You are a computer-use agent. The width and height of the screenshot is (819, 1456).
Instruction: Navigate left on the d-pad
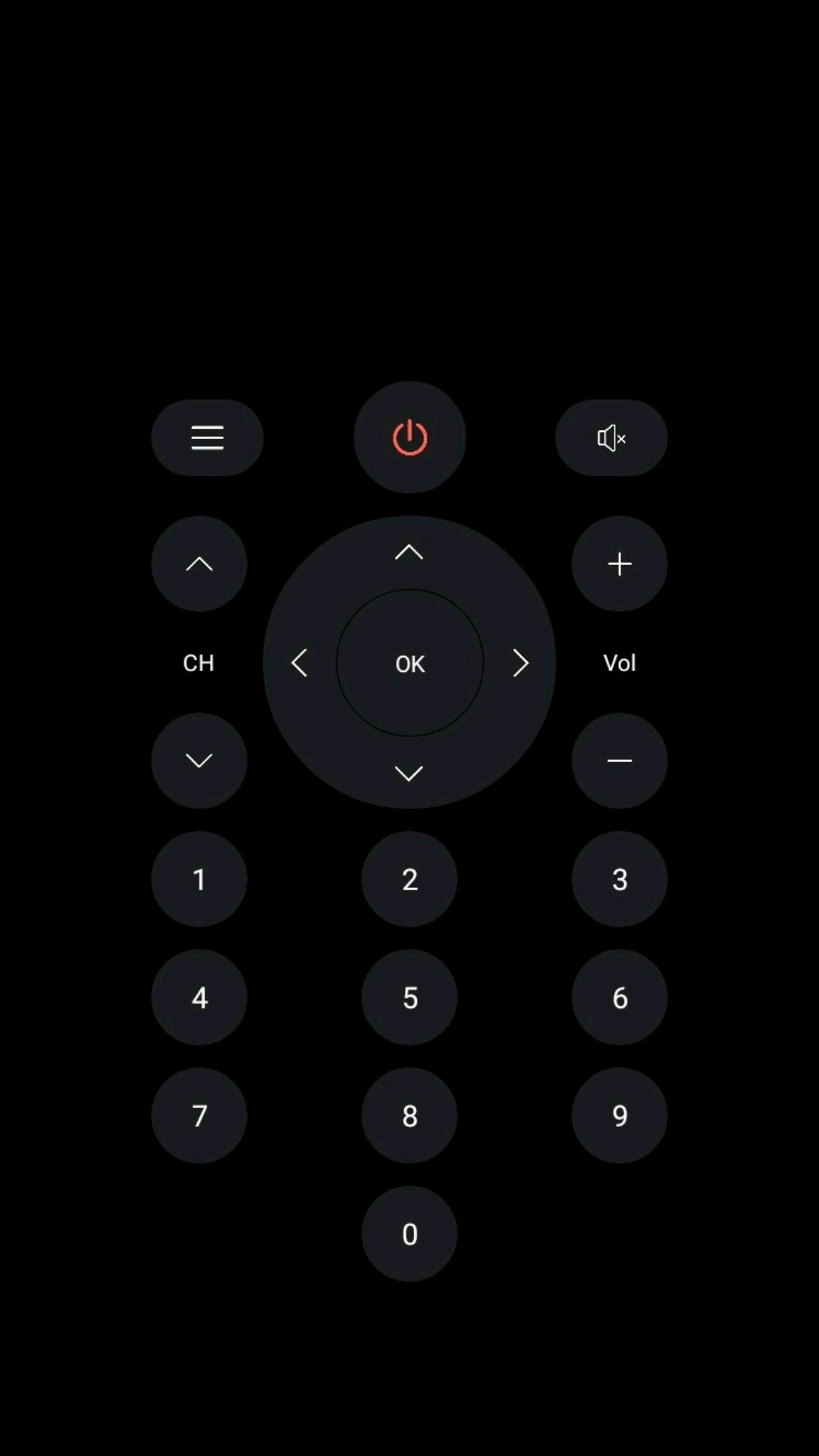[300, 663]
